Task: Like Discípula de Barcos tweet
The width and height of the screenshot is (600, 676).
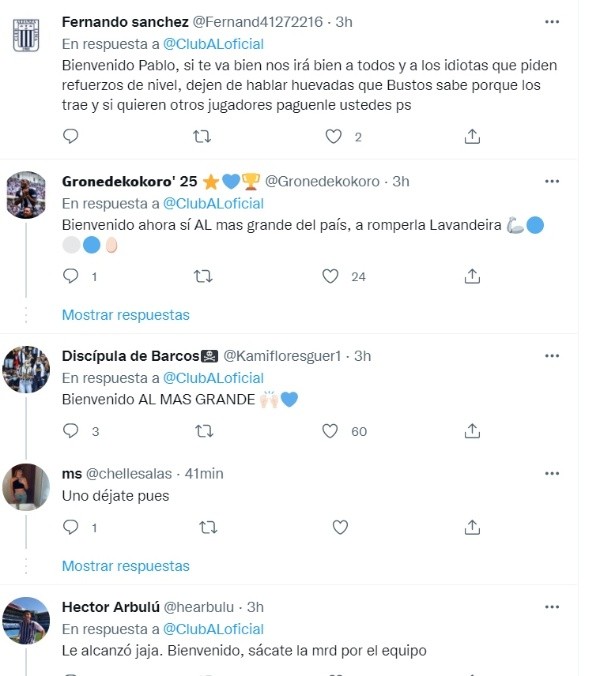Action: [330, 431]
